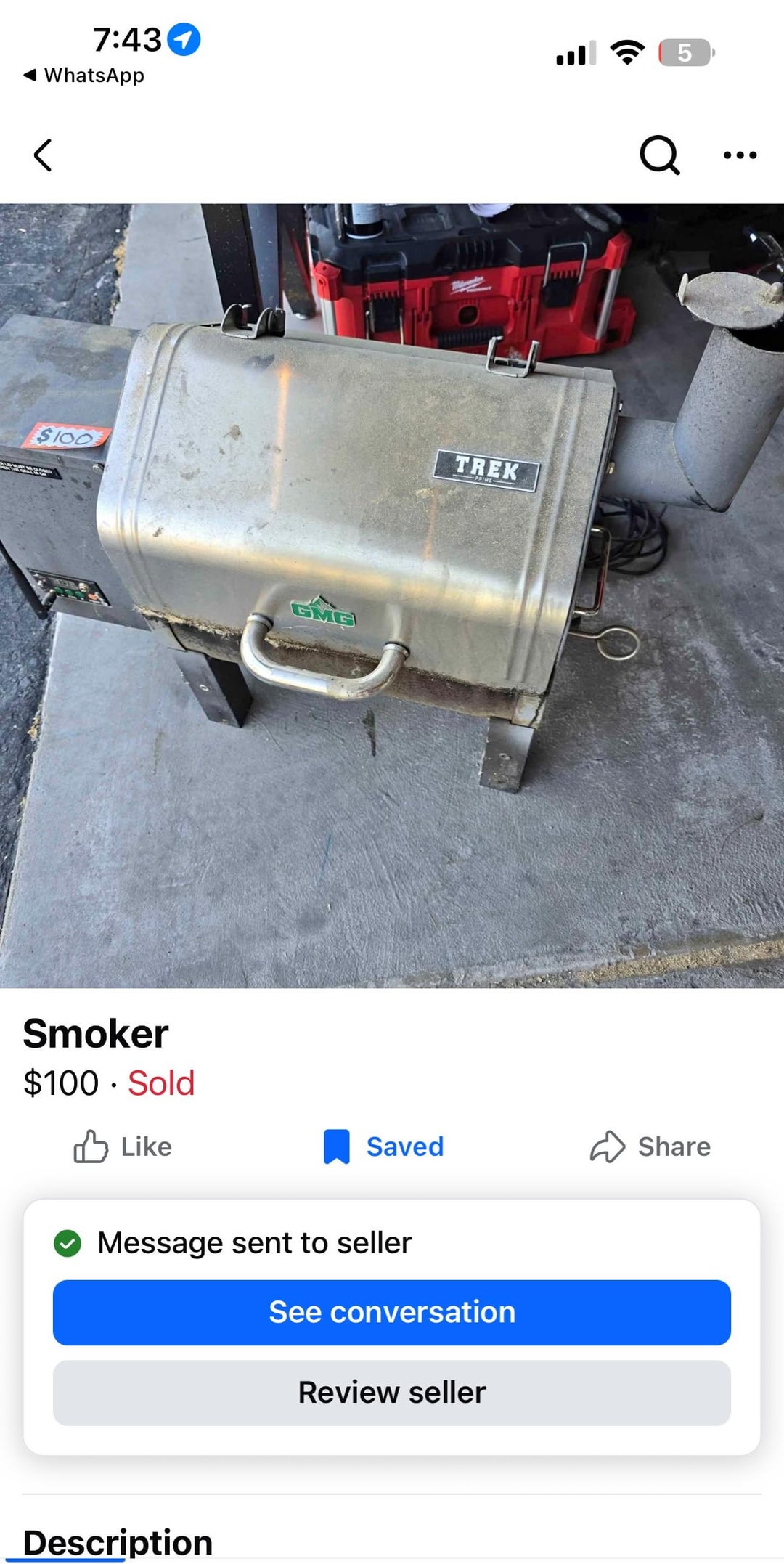
Task: Tap See conversation button
Action: click(392, 1313)
